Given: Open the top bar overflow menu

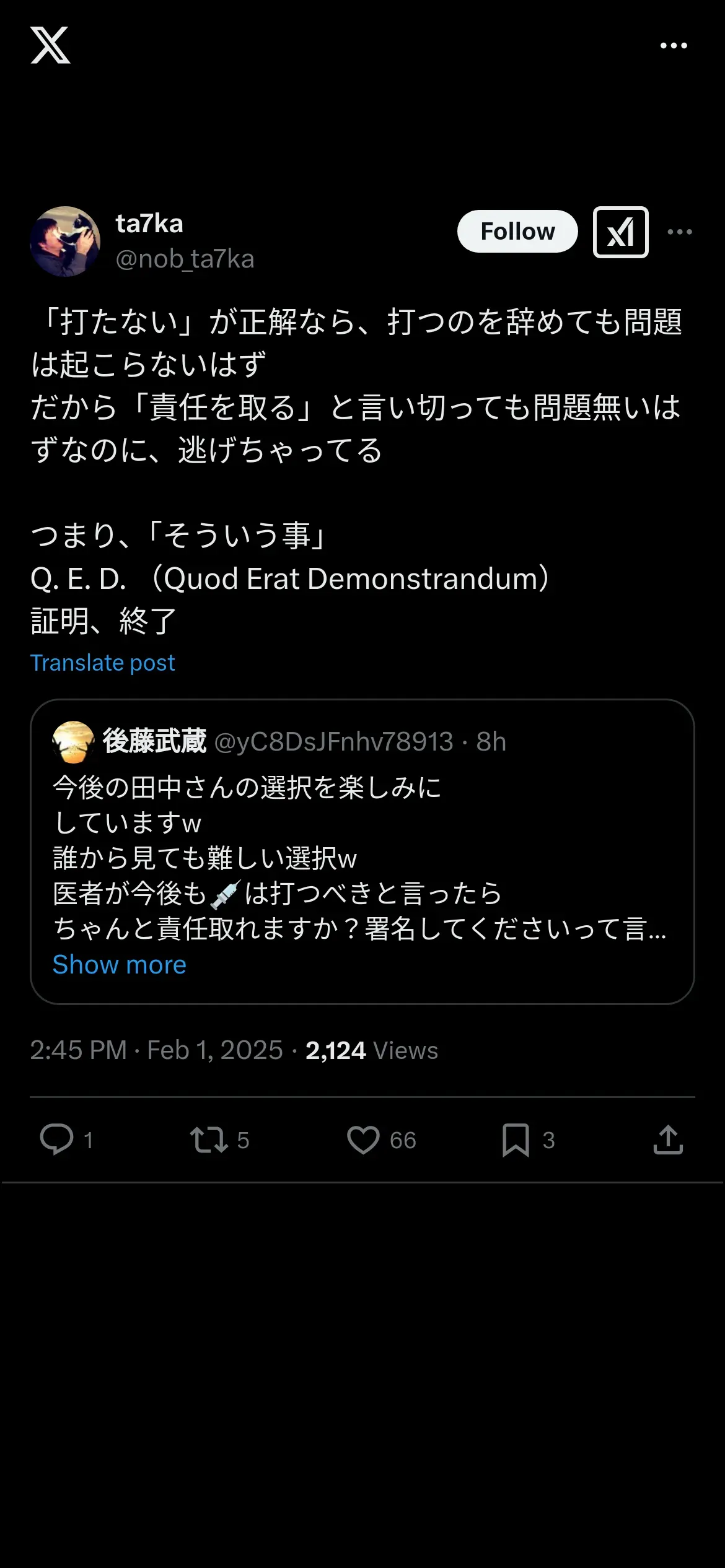Looking at the screenshot, I should 674,45.
